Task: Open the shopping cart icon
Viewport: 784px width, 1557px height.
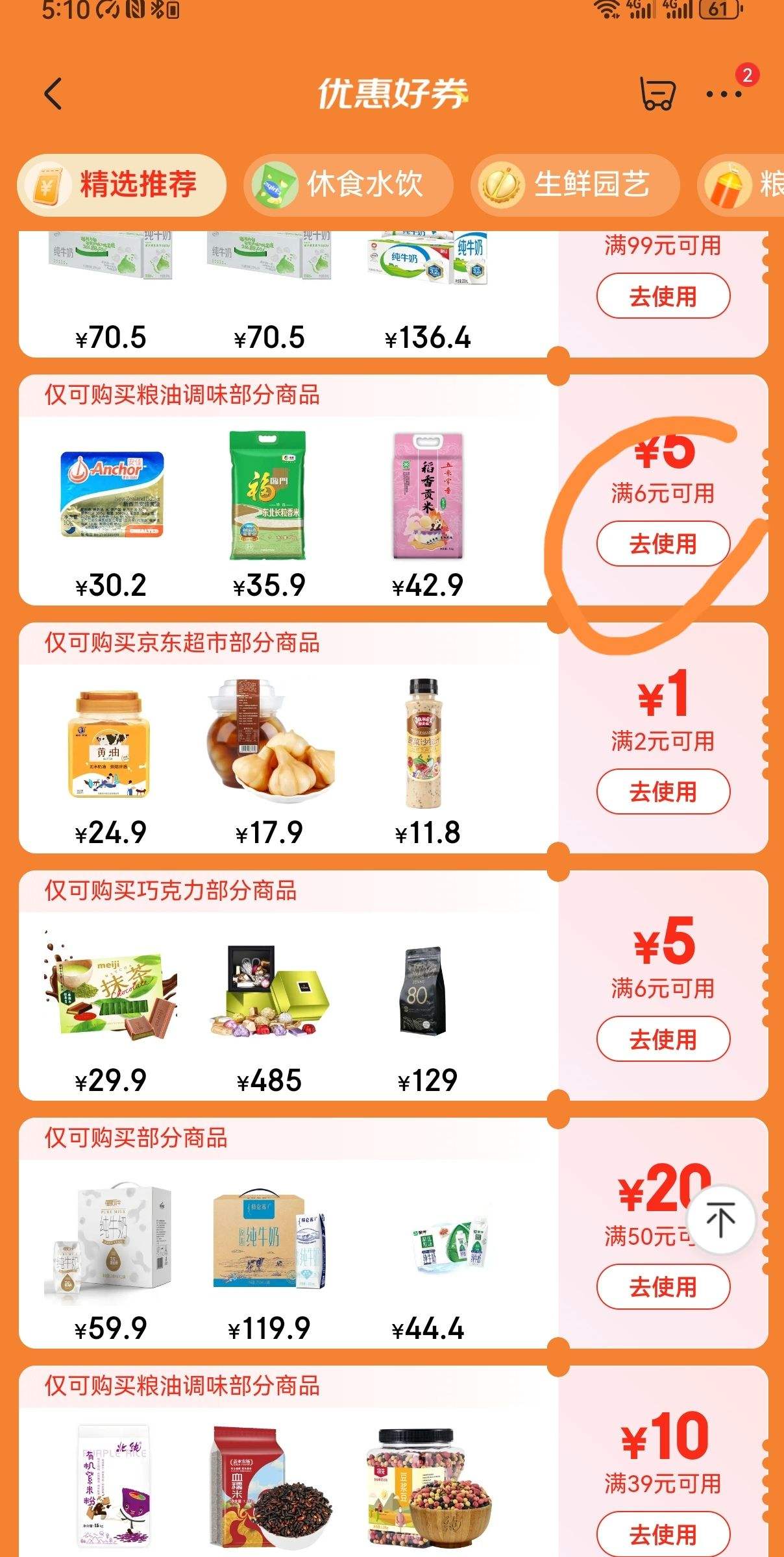Action: coord(657,93)
